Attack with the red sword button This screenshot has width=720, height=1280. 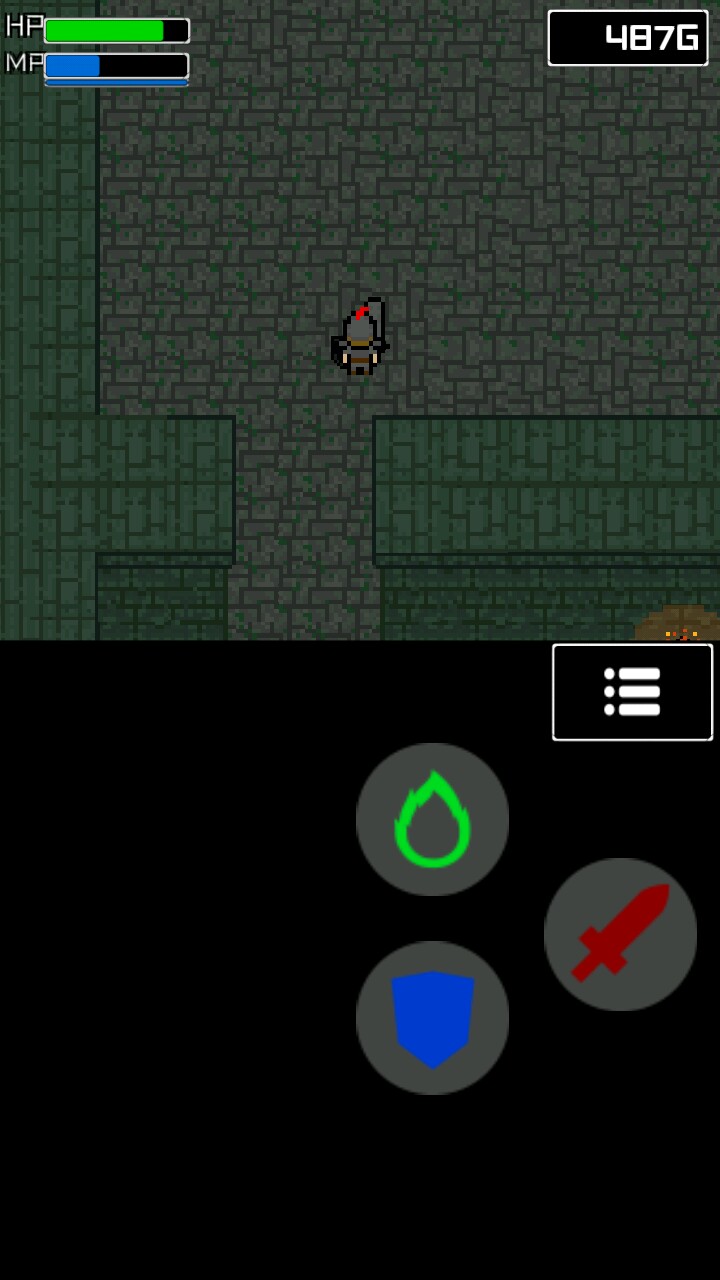click(620, 934)
